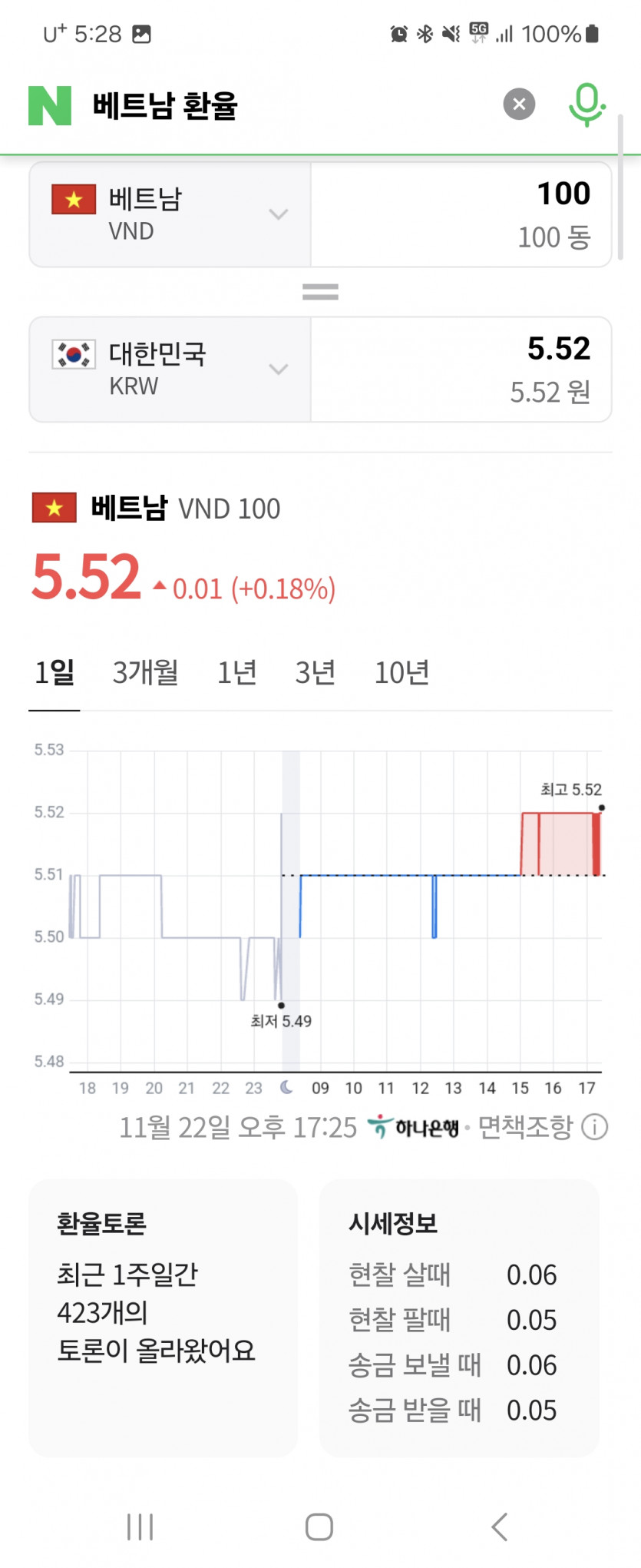Viewport: 641px width, 1568px height.
Task: Switch chart to 10년 tab
Action: [x=401, y=673]
